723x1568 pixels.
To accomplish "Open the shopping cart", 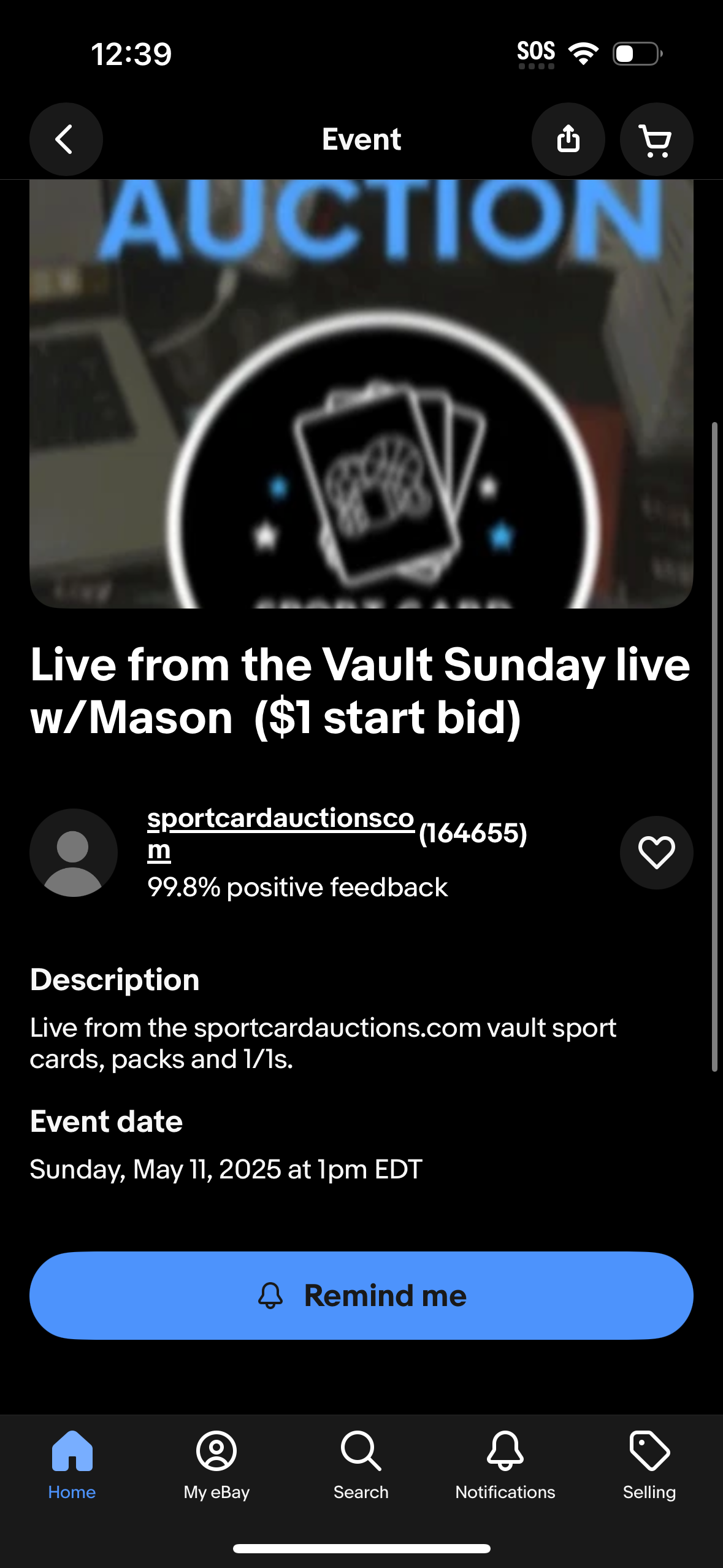I will tap(656, 139).
